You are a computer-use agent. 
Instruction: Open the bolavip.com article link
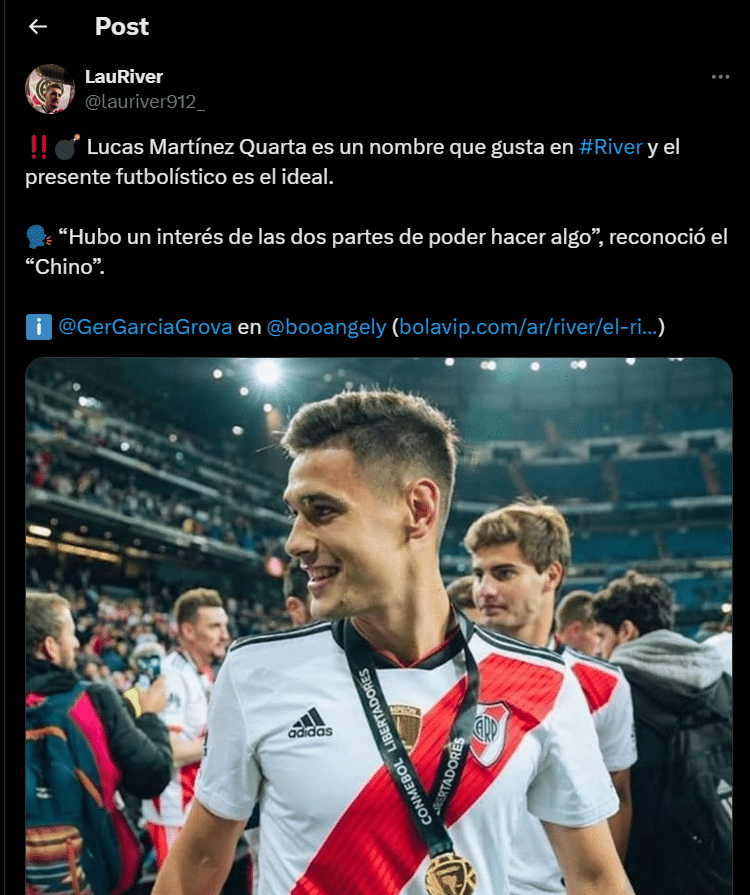click(528, 327)
